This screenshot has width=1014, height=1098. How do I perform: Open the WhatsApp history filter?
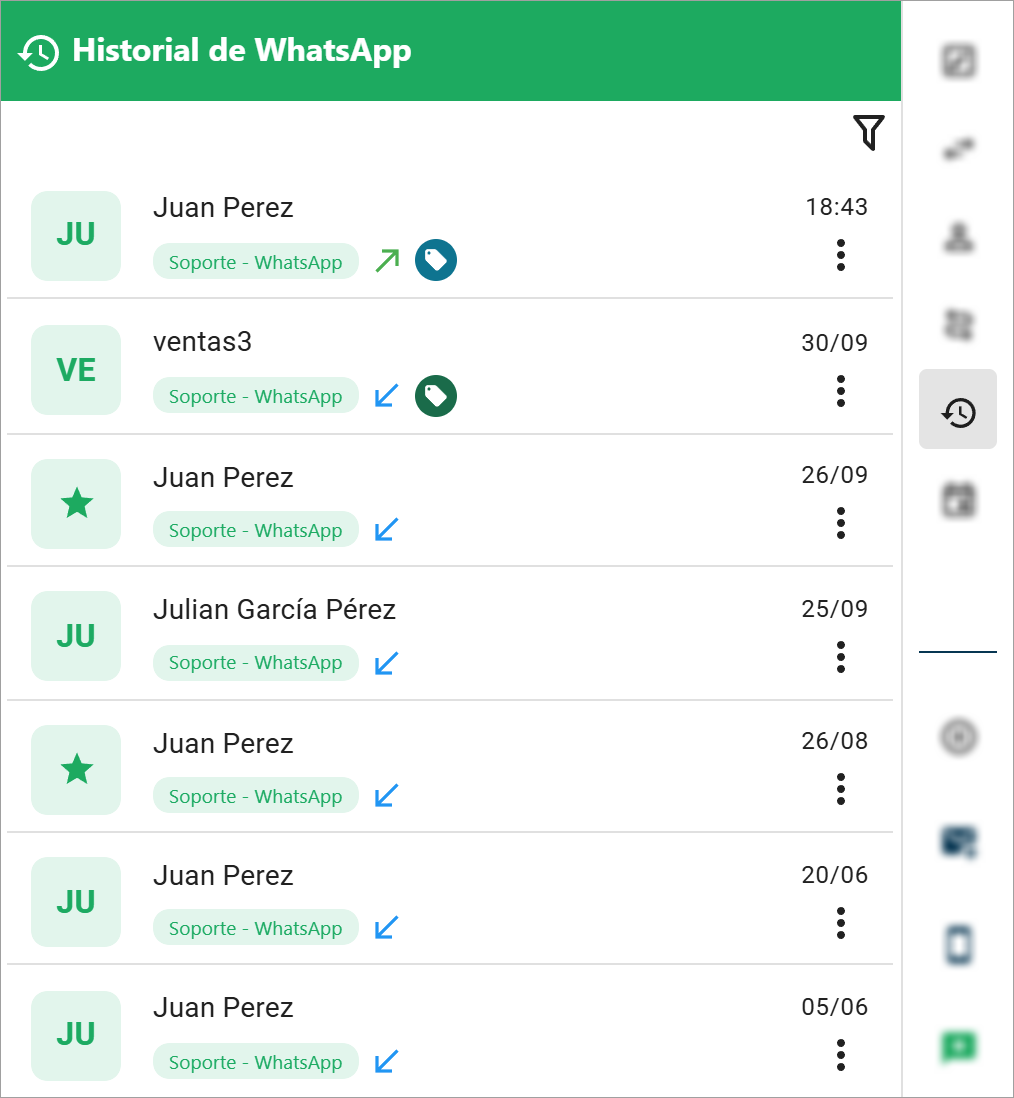point(869,131)
